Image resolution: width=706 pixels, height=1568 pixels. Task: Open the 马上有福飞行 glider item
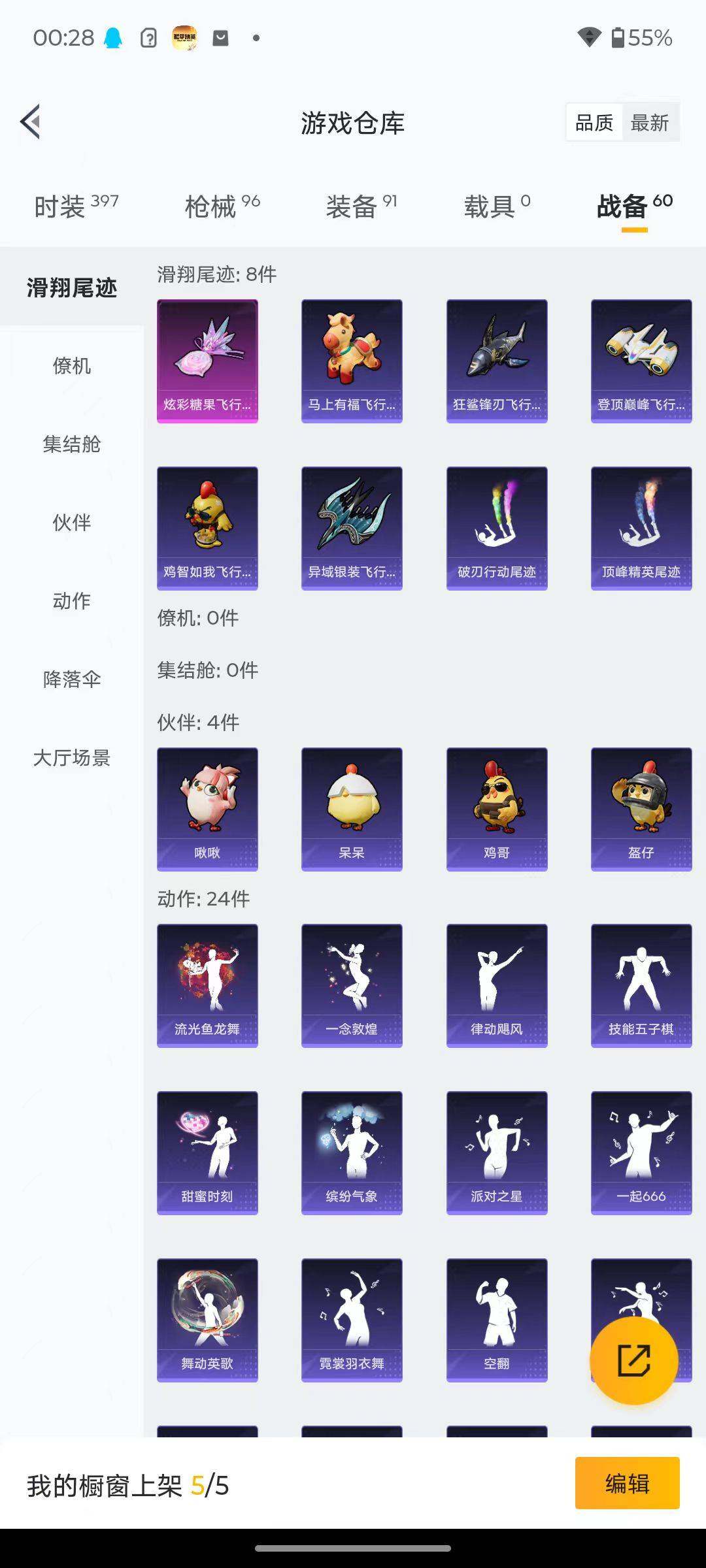click(x=352, y=361)
